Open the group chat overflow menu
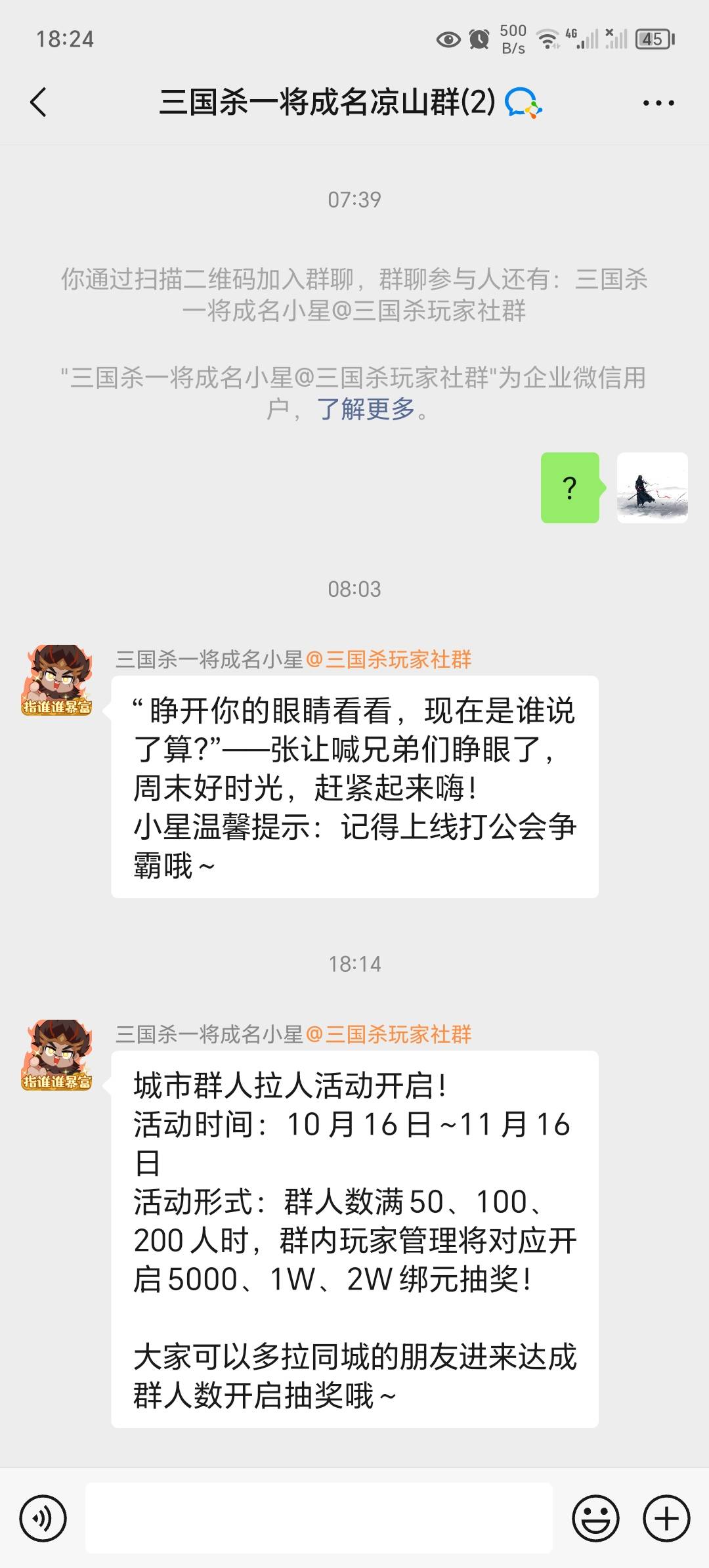 click(658, 103)
